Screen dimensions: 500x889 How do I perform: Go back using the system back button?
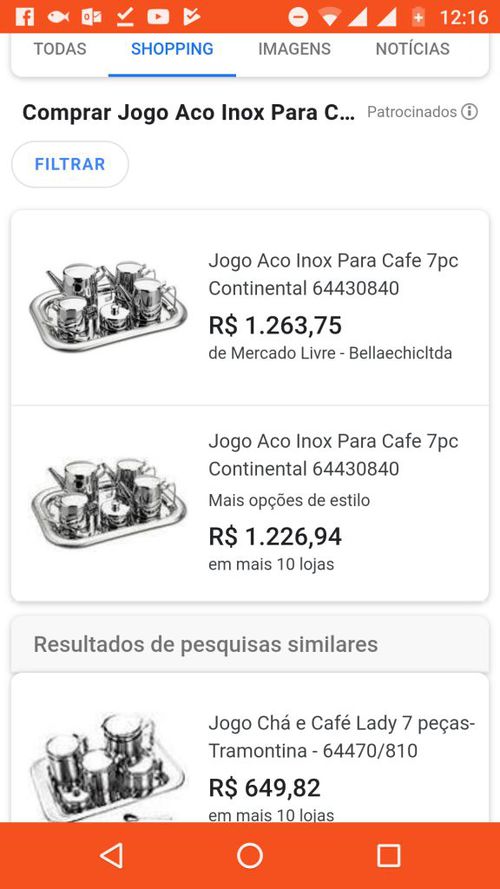tap(111, 856)
